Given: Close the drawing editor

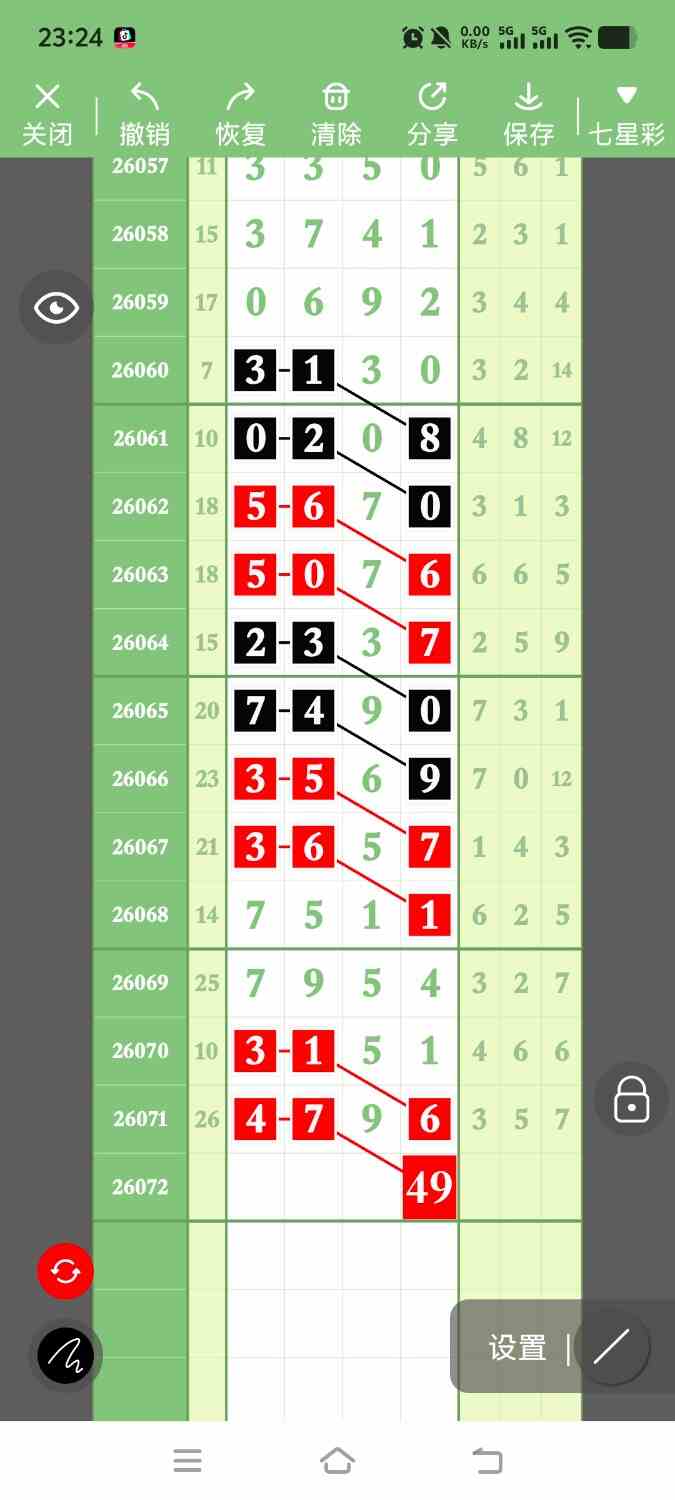Looking at the screenshot, I should coord(47,115).
